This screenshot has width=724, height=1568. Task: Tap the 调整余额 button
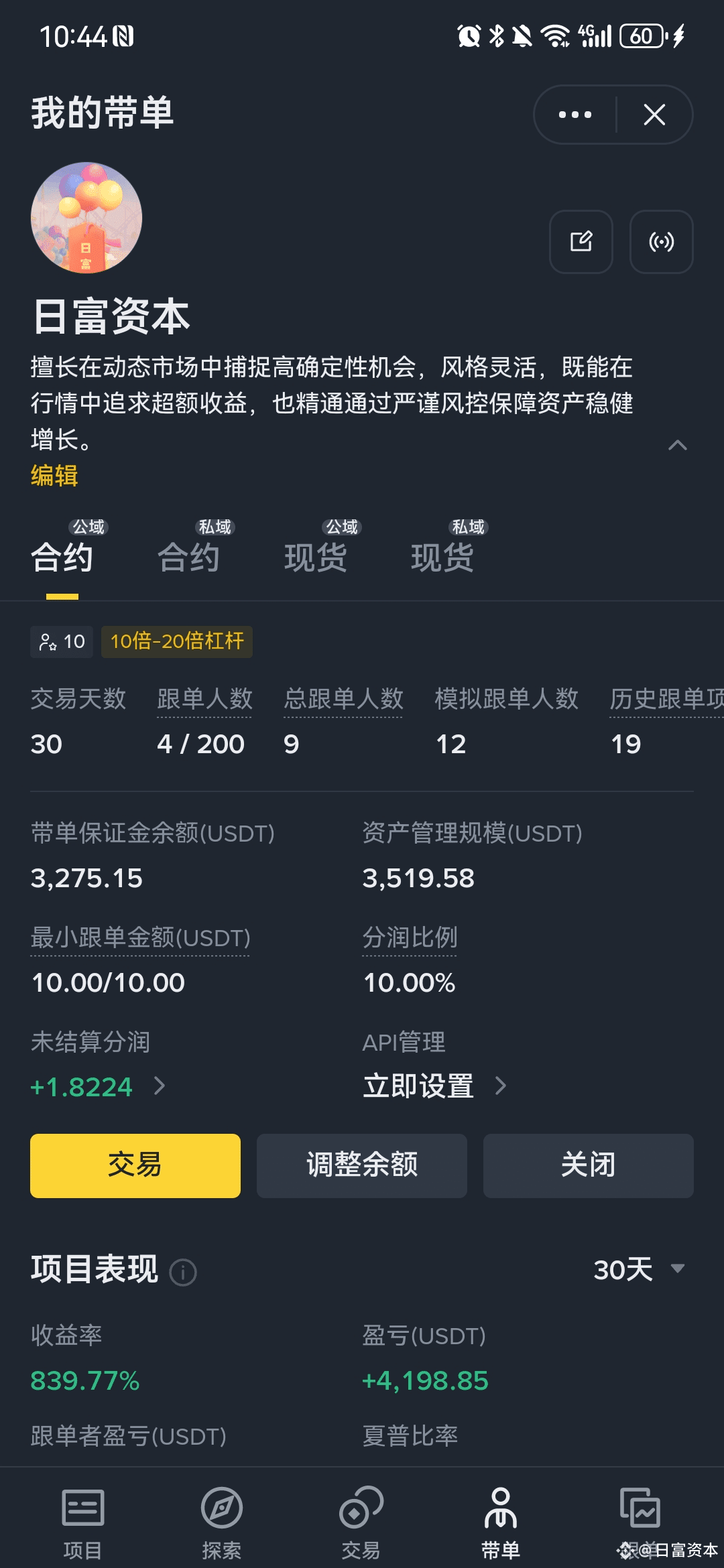pyautogui.click(x=362, y=1165)
